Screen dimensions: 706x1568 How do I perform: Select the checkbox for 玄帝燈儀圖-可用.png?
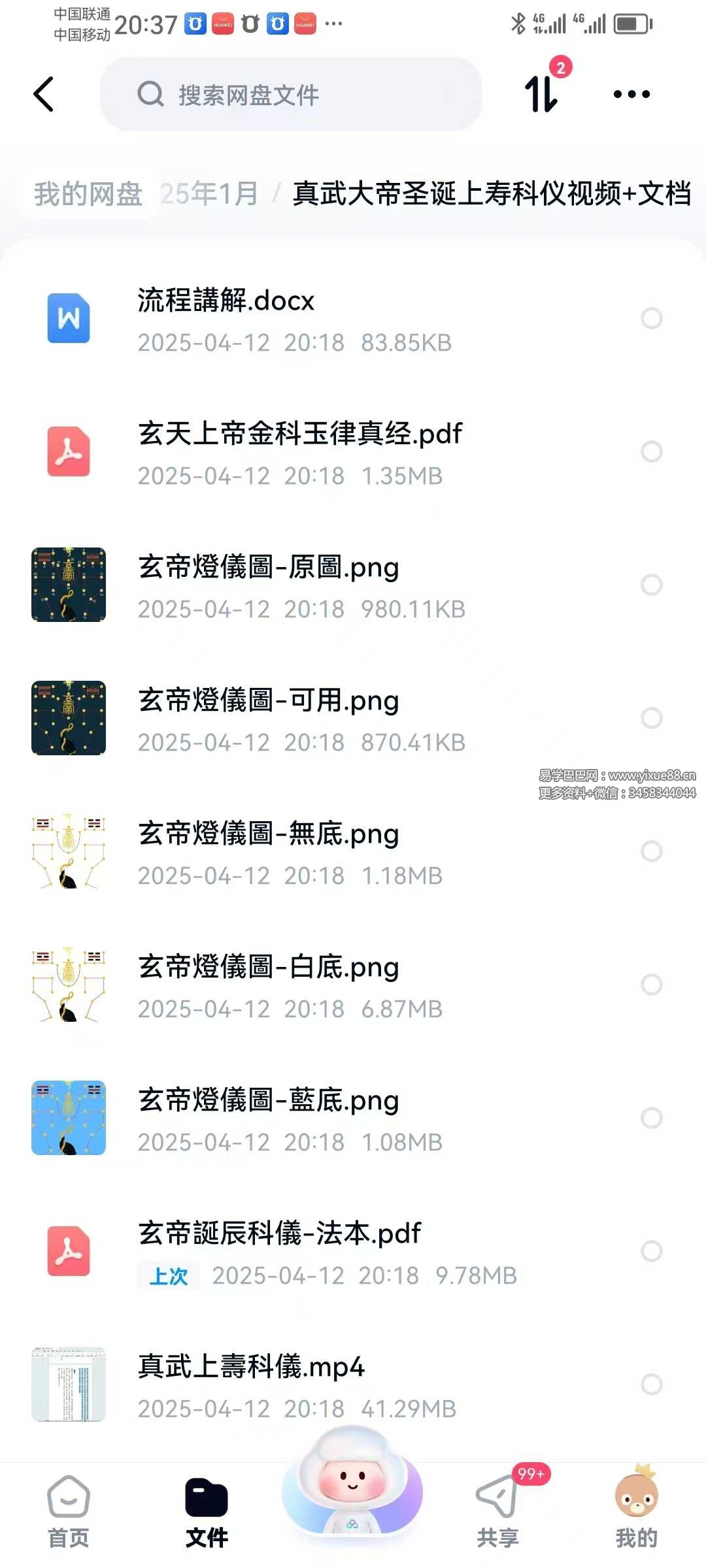[x=651, y=718]
